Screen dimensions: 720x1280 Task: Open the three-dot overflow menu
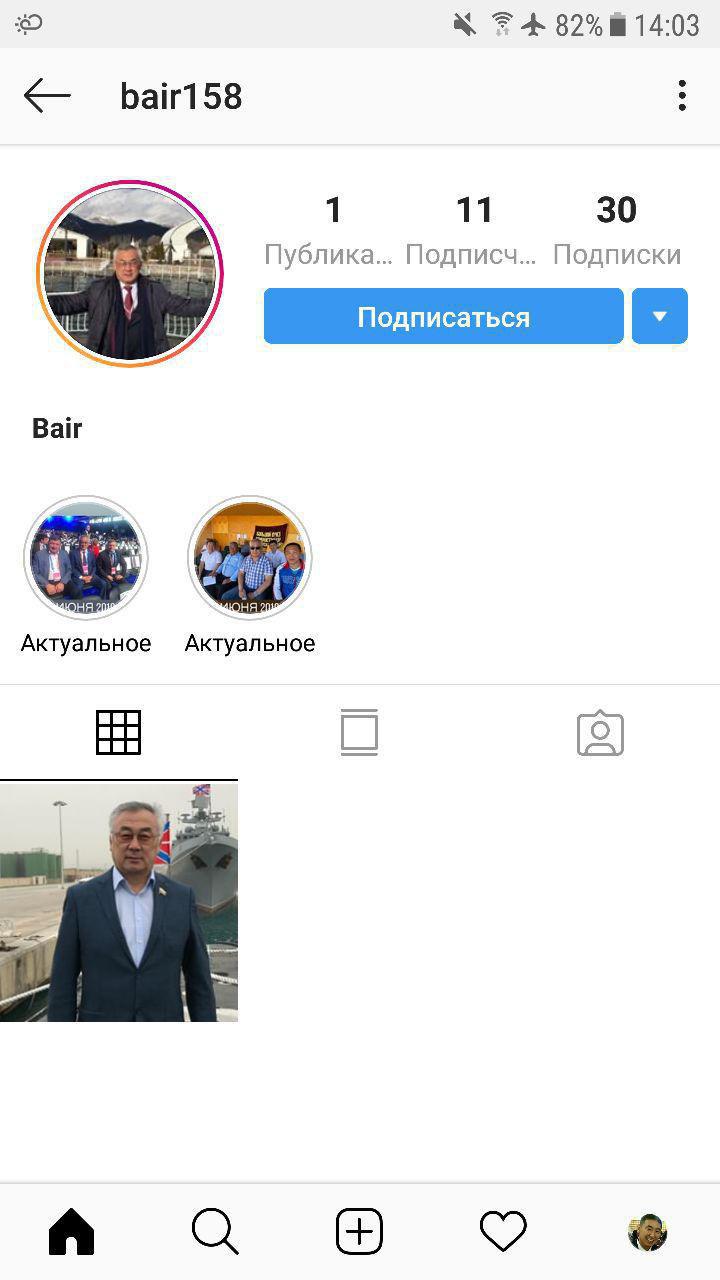tap(681, 97)
